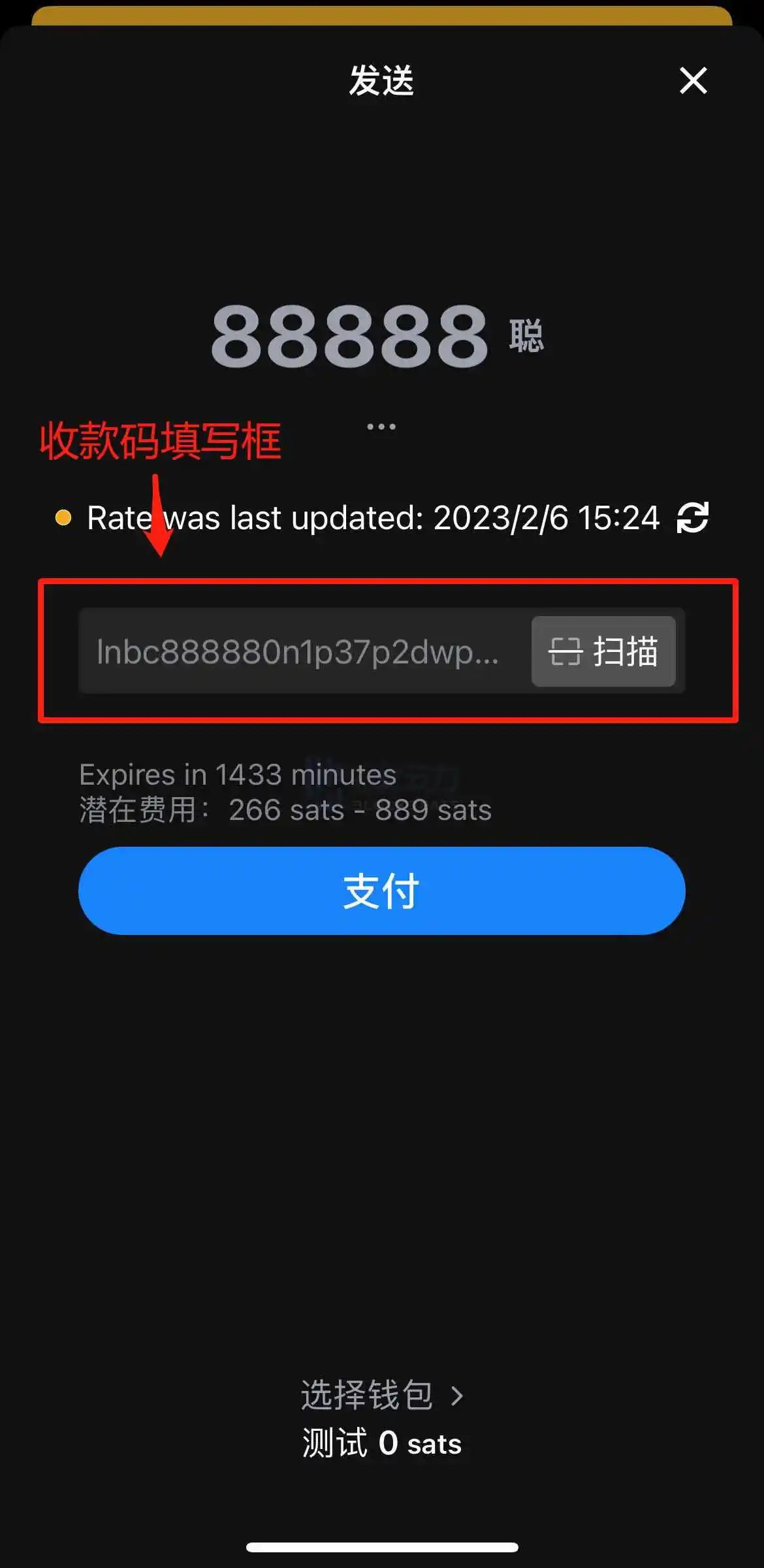This screenshot has height=1568, width=764.
Task: Tap 扫描 to scan an invoice
Action: (x=603, y=651)
